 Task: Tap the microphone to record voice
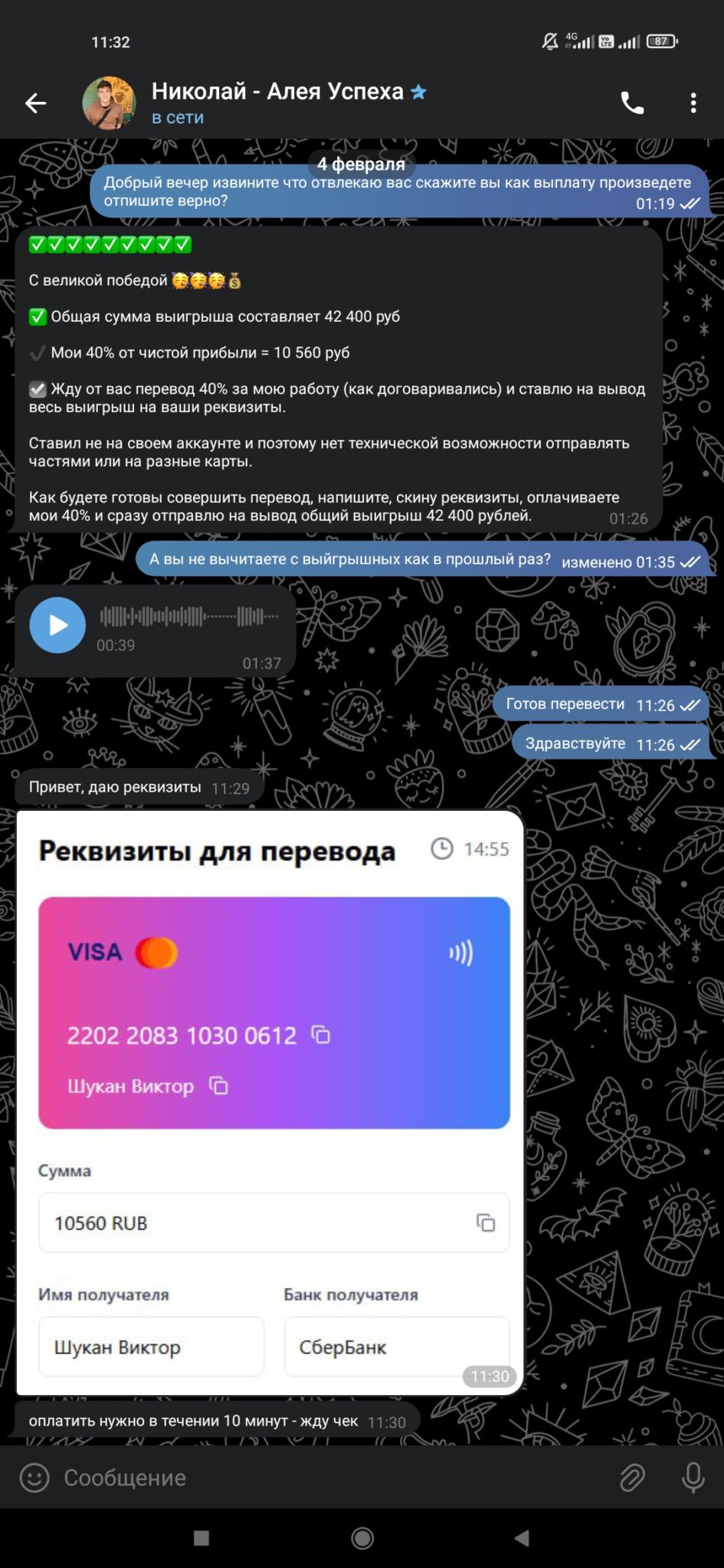pos(693,1477)
